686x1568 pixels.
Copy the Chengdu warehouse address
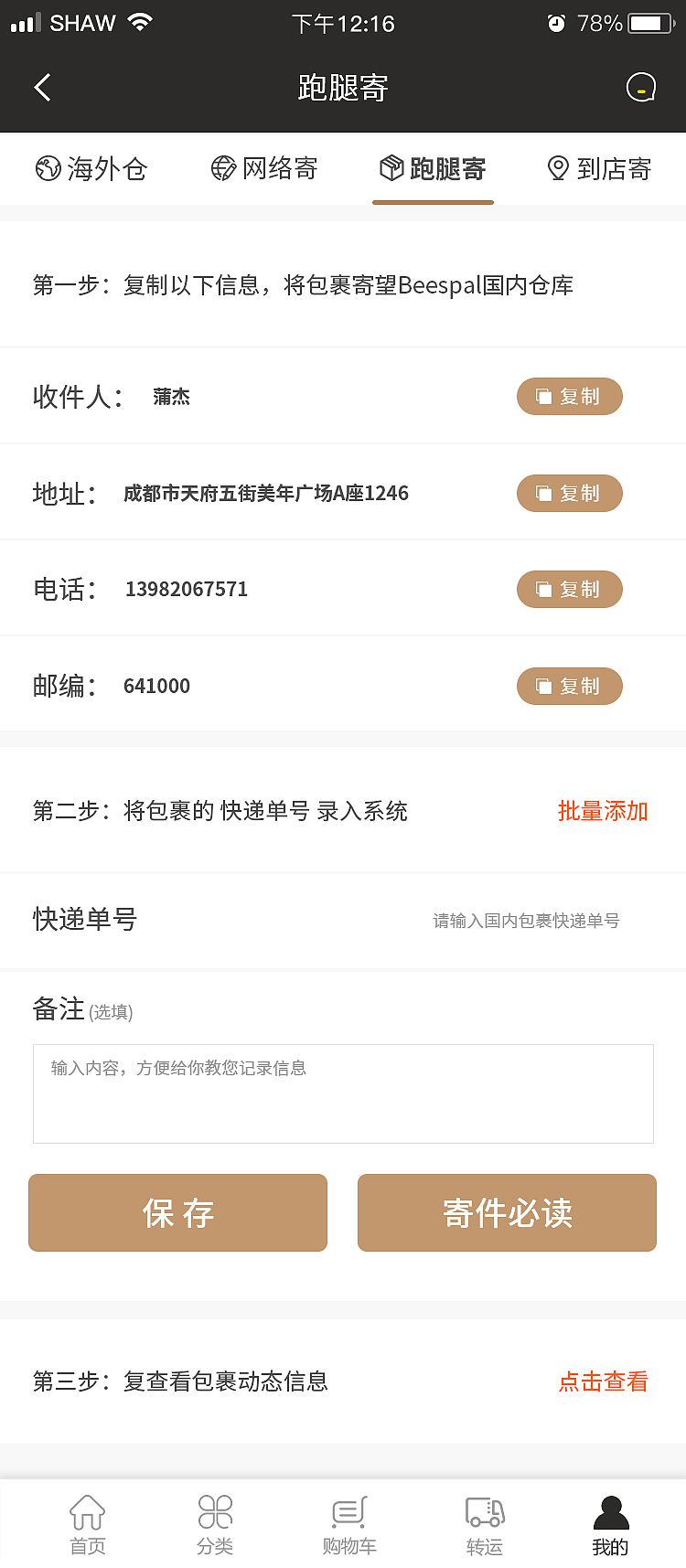(569, 493)
